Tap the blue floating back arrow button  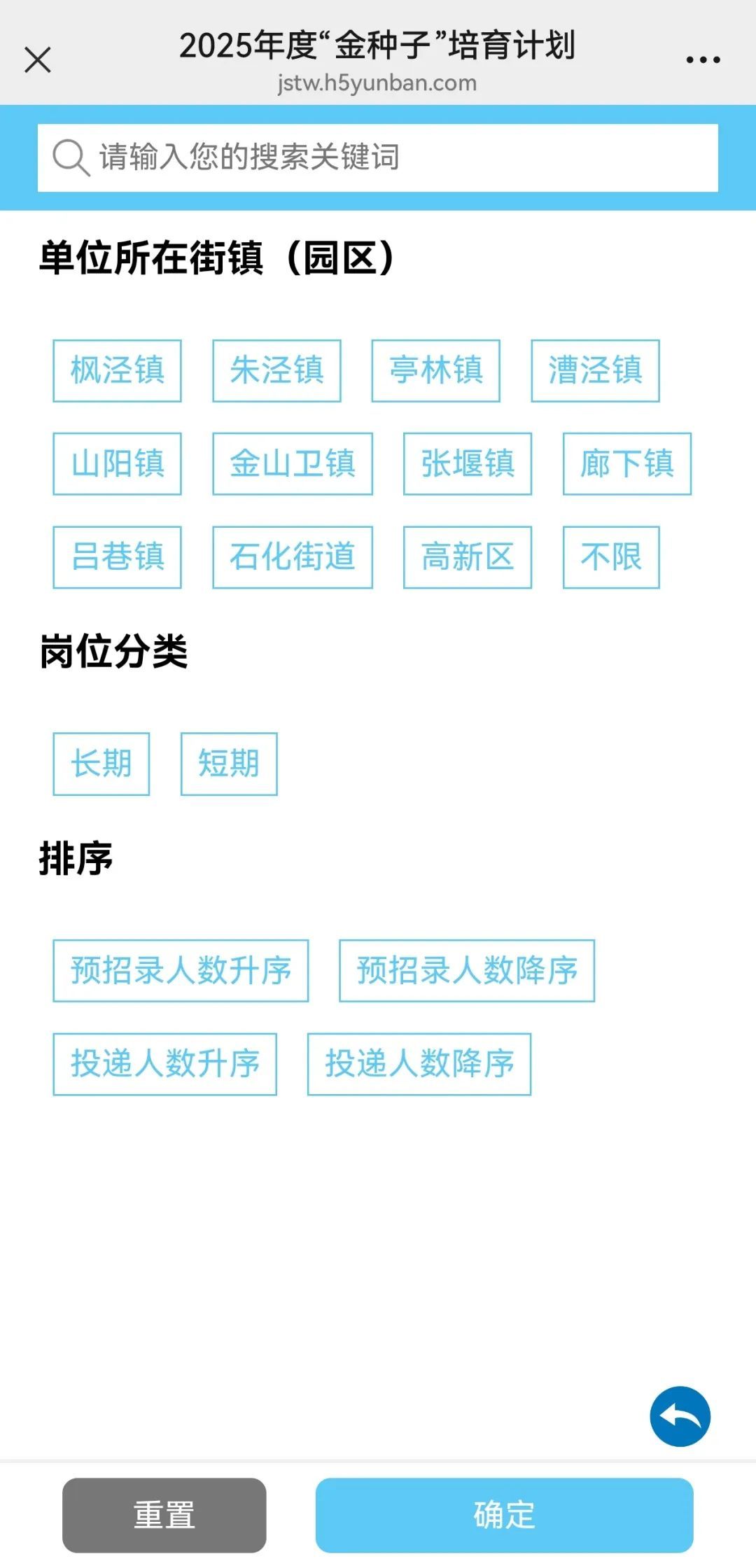pos(680,1416)
